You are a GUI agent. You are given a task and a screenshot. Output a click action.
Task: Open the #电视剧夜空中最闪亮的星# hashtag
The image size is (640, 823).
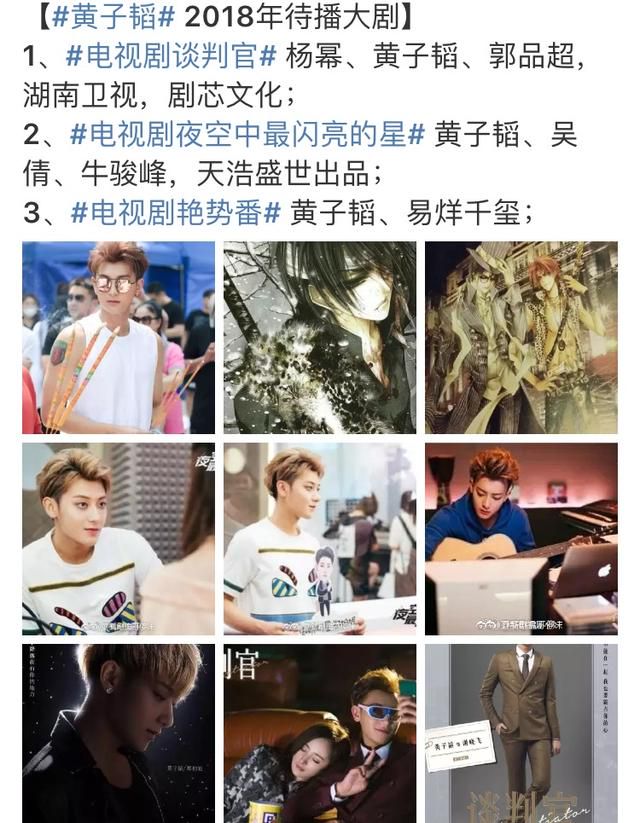[x=248, y=135]
